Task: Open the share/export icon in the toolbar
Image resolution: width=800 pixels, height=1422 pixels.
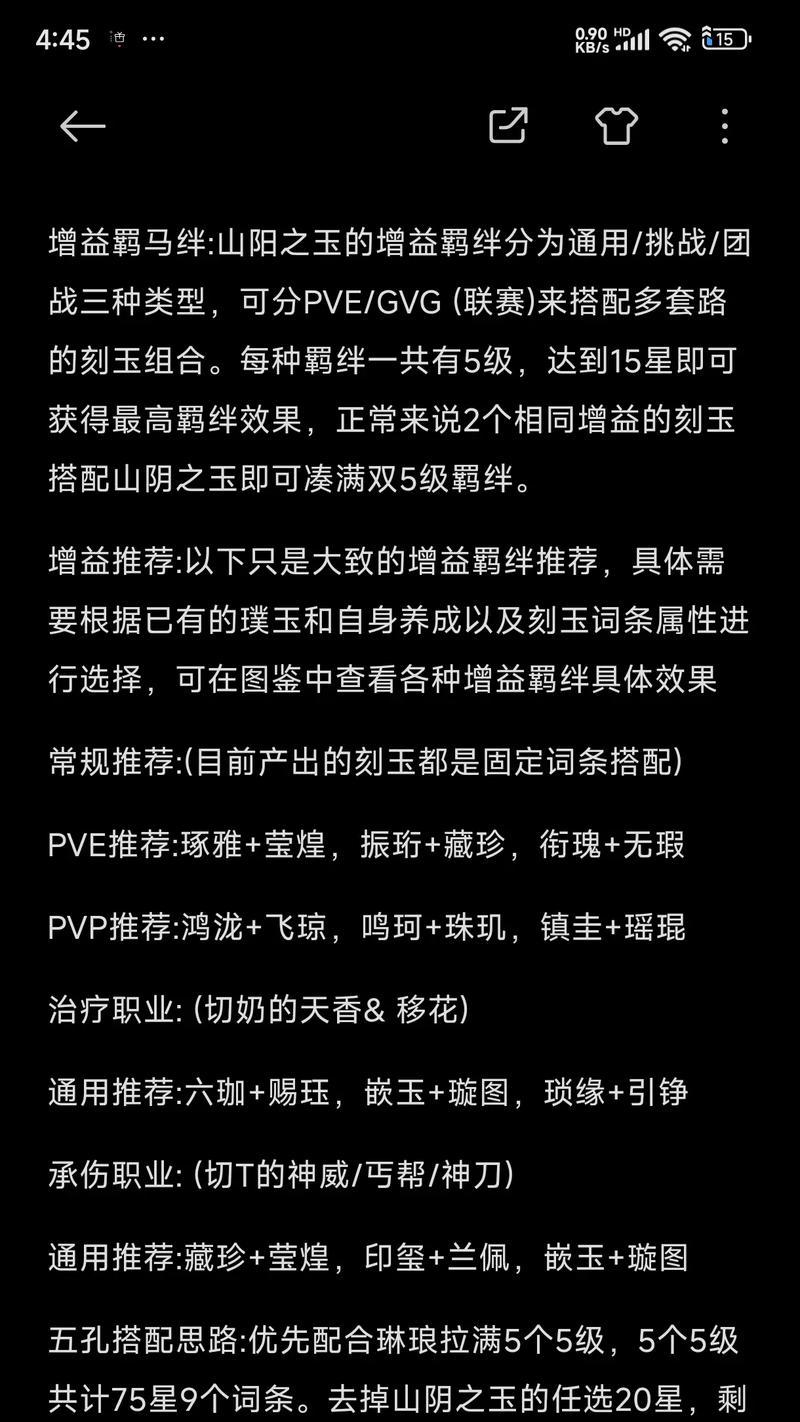Action: pos(508,126)
